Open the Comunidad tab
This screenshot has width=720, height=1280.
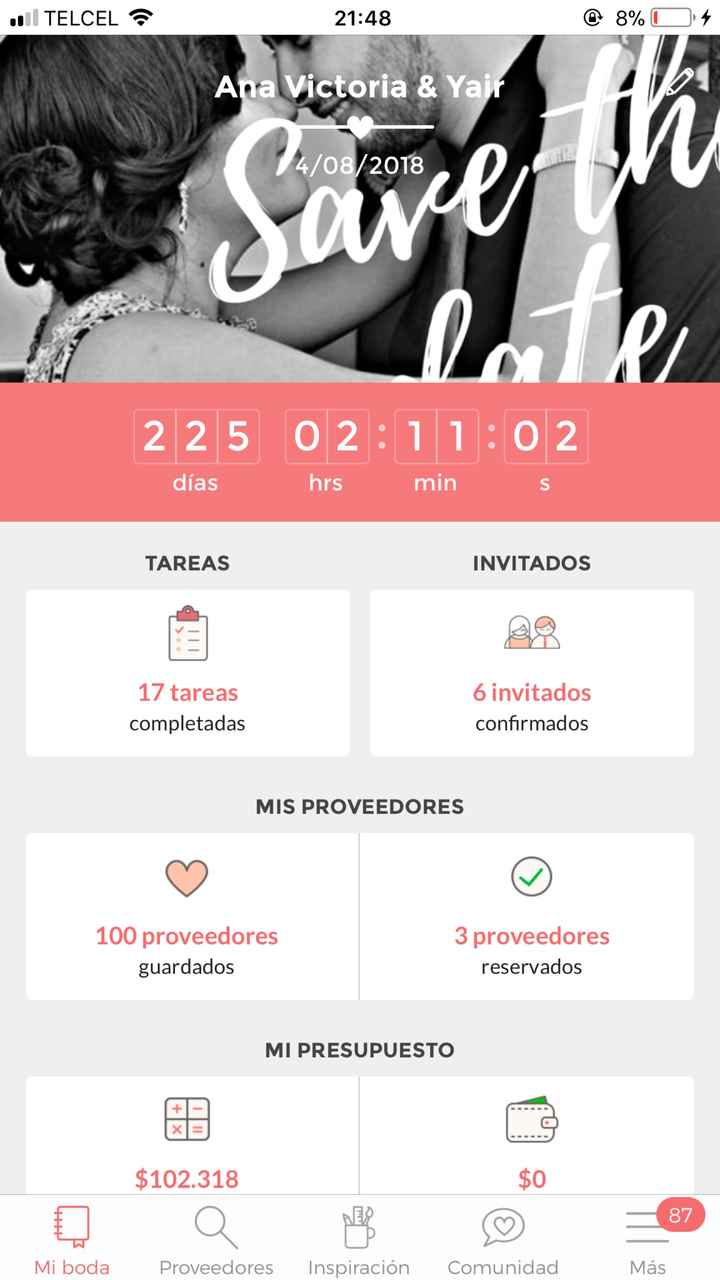tap(503, 1240)
